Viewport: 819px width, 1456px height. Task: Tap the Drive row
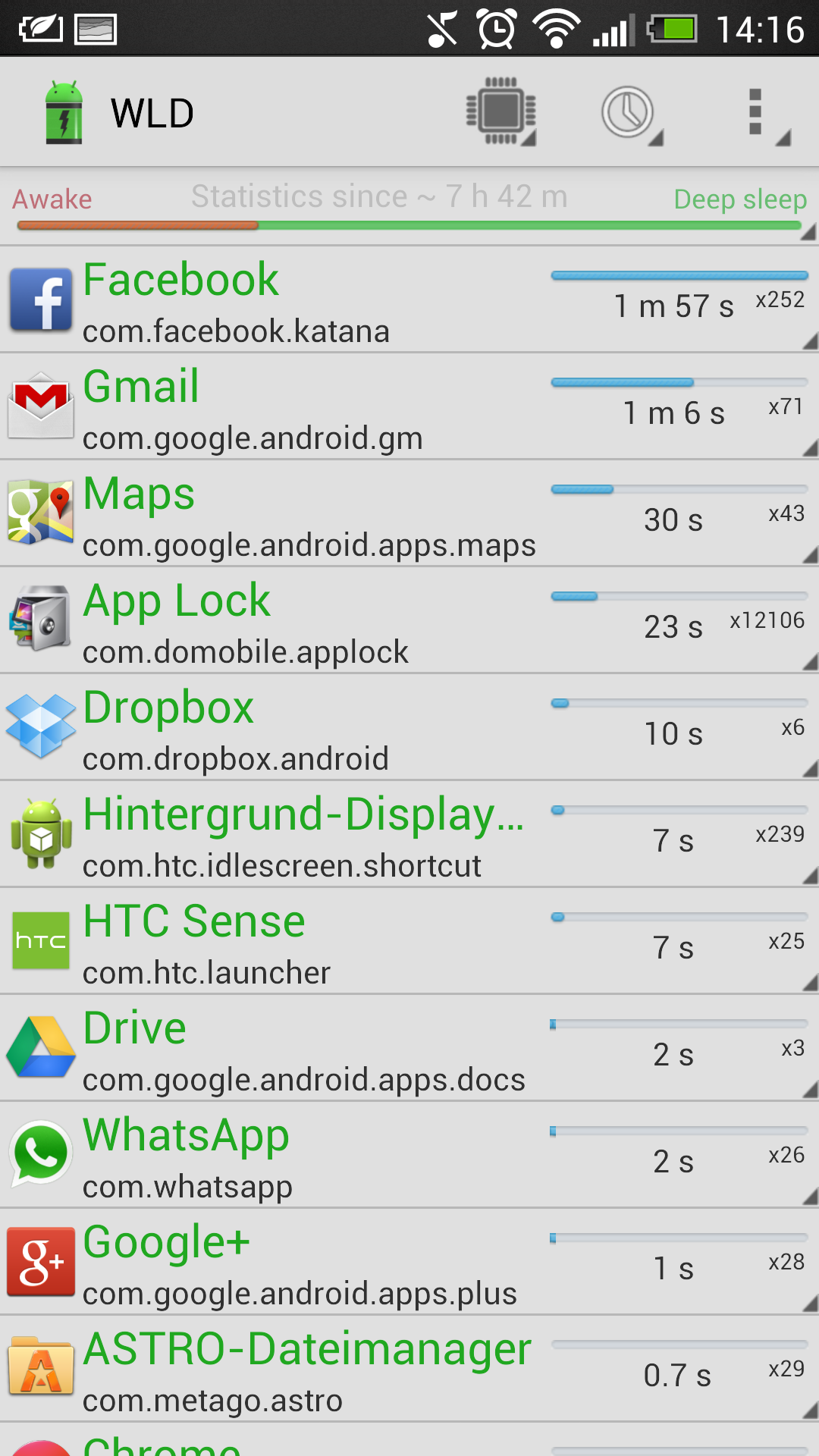[409, 1047]
